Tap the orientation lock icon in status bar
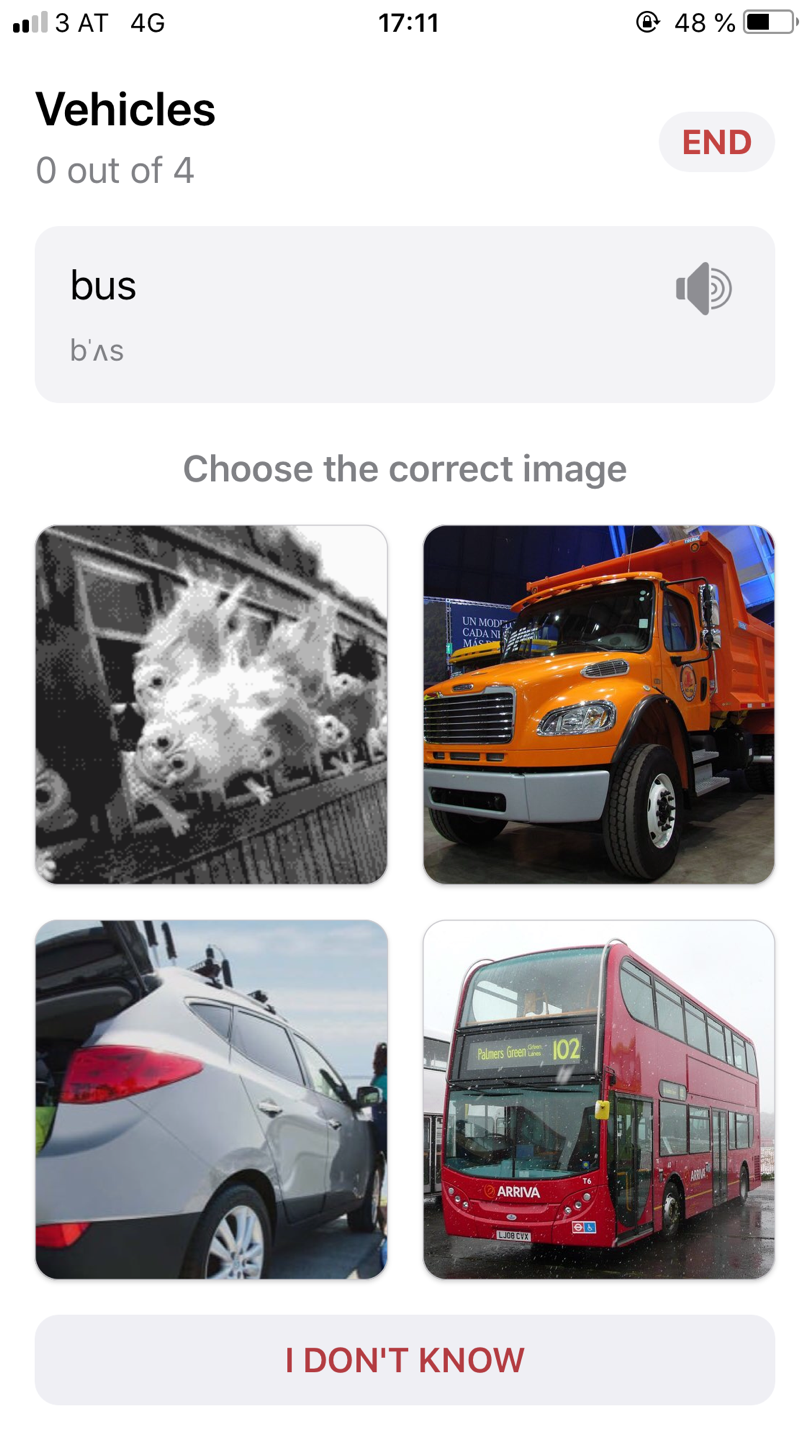The width and height of the screenshot is (810, 1440). tap(649, 22)
